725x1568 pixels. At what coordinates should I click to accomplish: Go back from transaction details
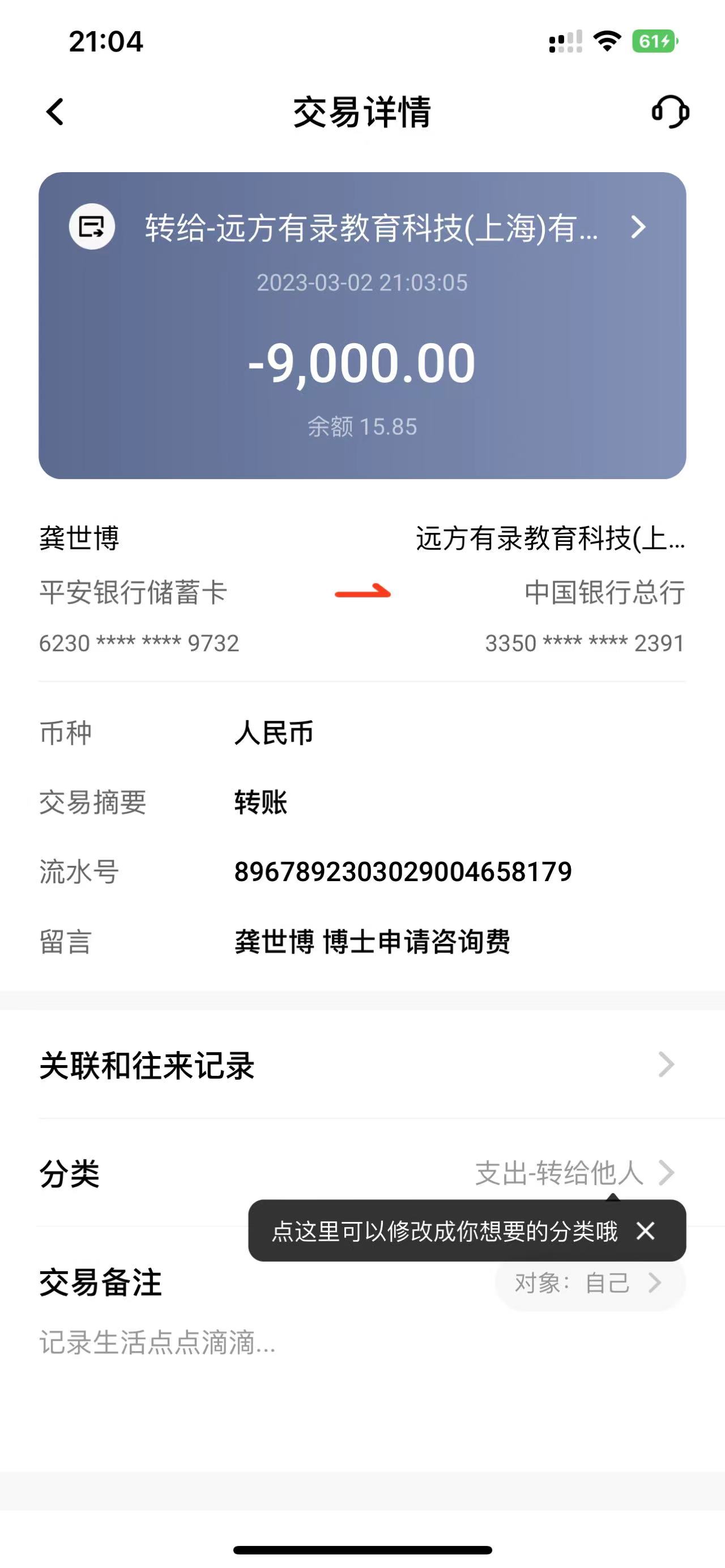[56, 113]
